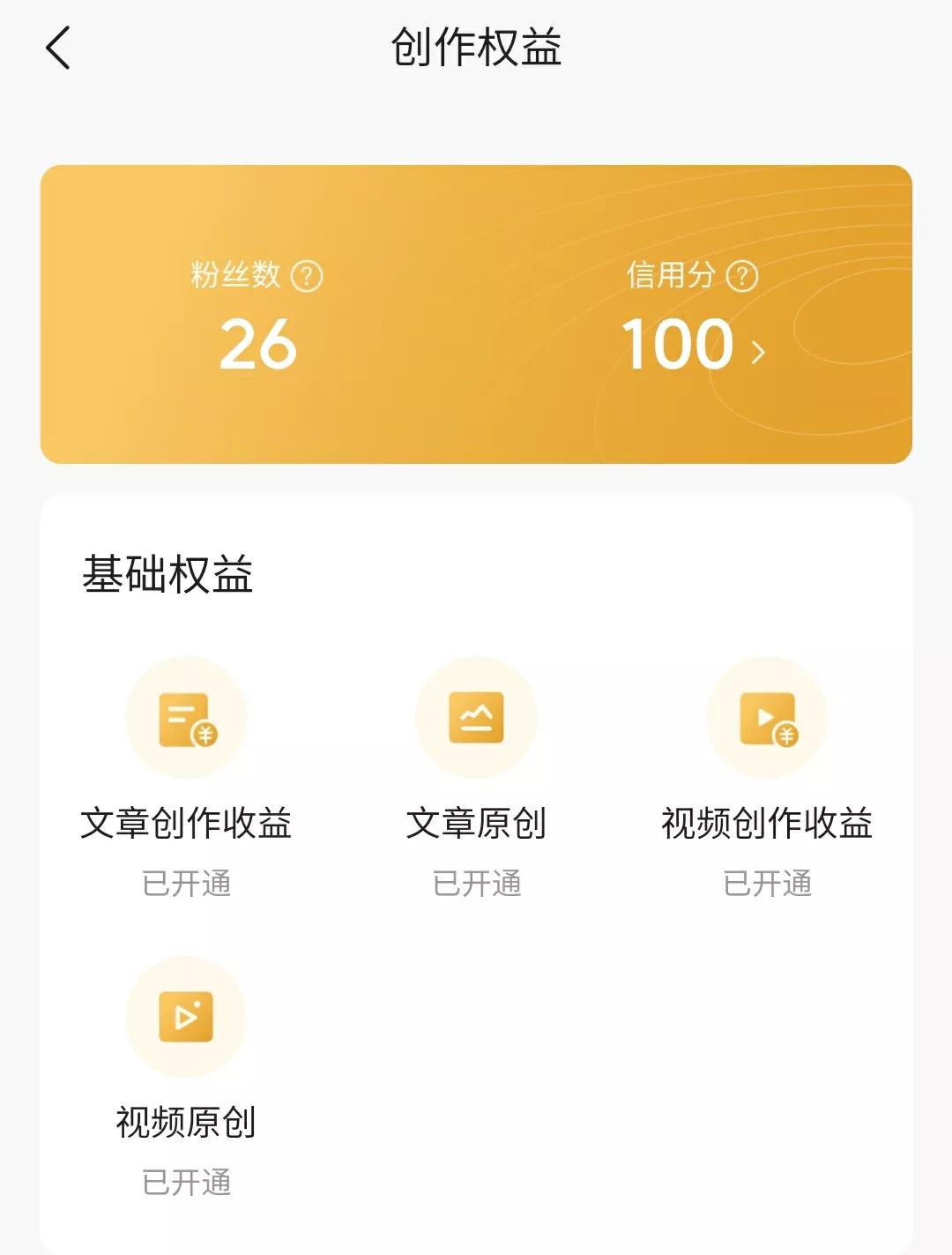952x1255 pixels.
Task: Click the 信用分 help question mark icon
Action: [x=743, y=276]
